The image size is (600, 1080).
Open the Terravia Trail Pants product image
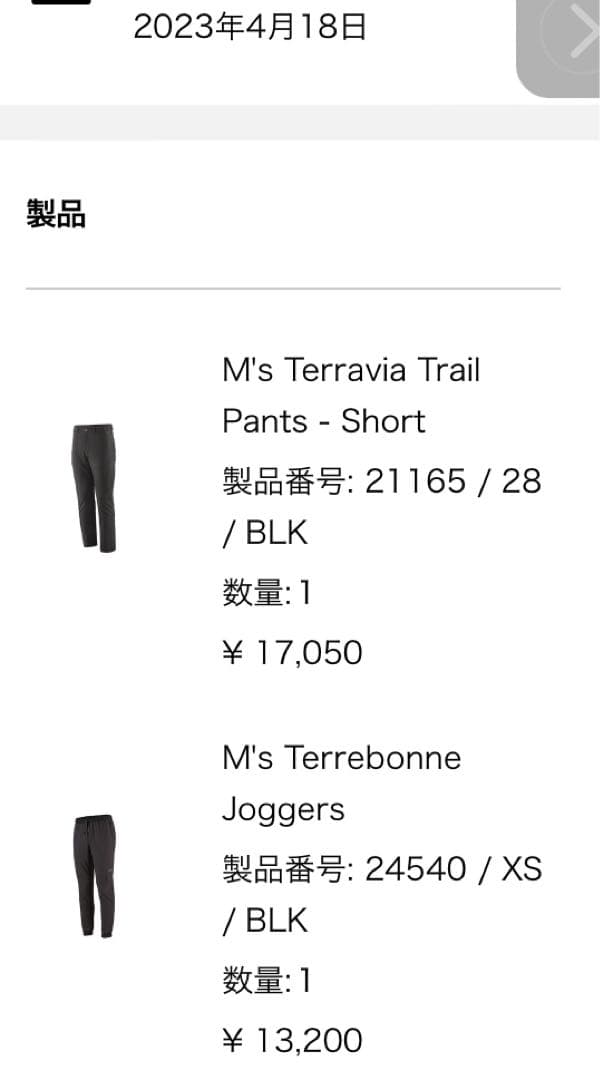tap(94, 487)
